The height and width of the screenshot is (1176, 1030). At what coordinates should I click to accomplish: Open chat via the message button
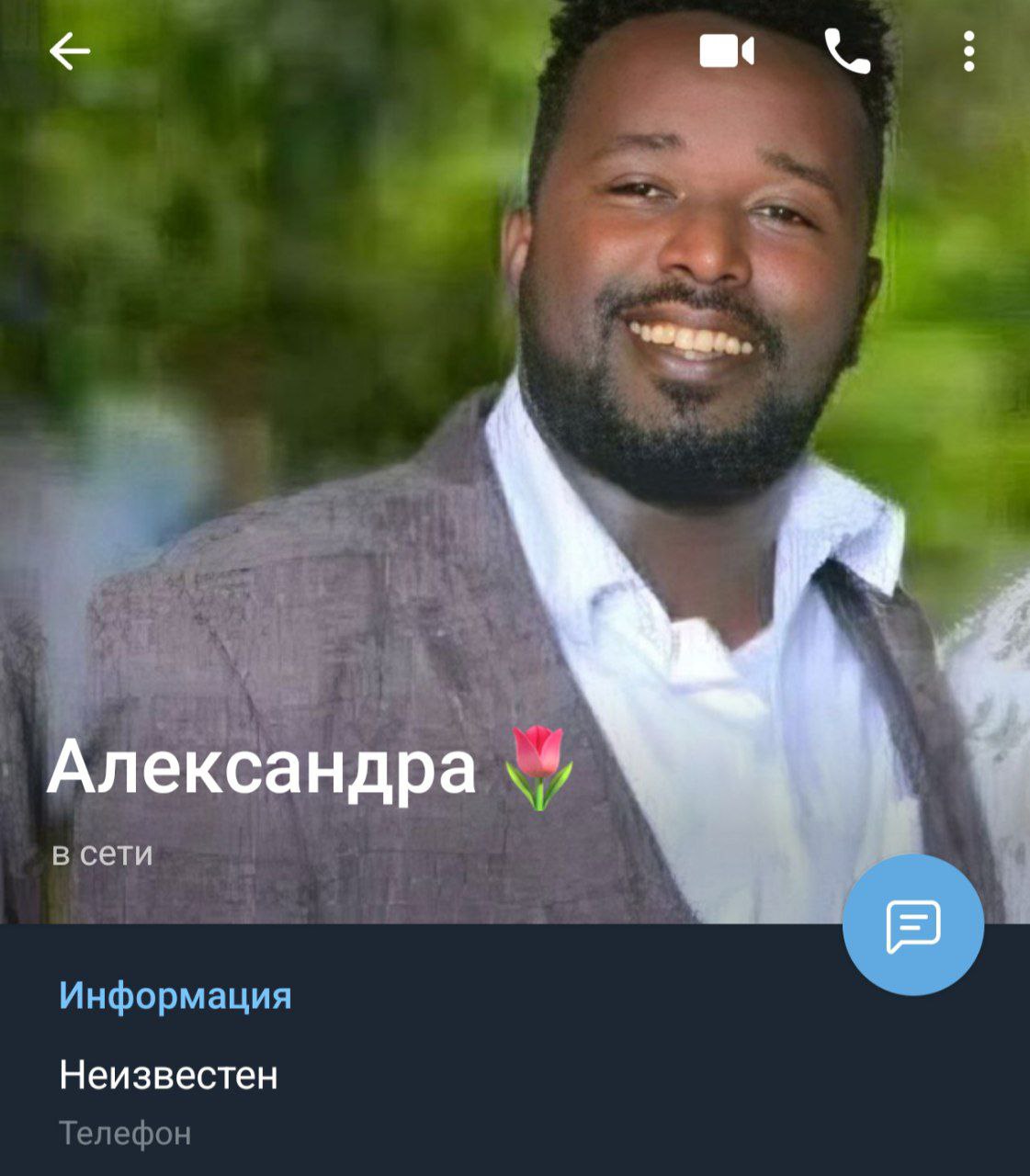tap(912, 924)
